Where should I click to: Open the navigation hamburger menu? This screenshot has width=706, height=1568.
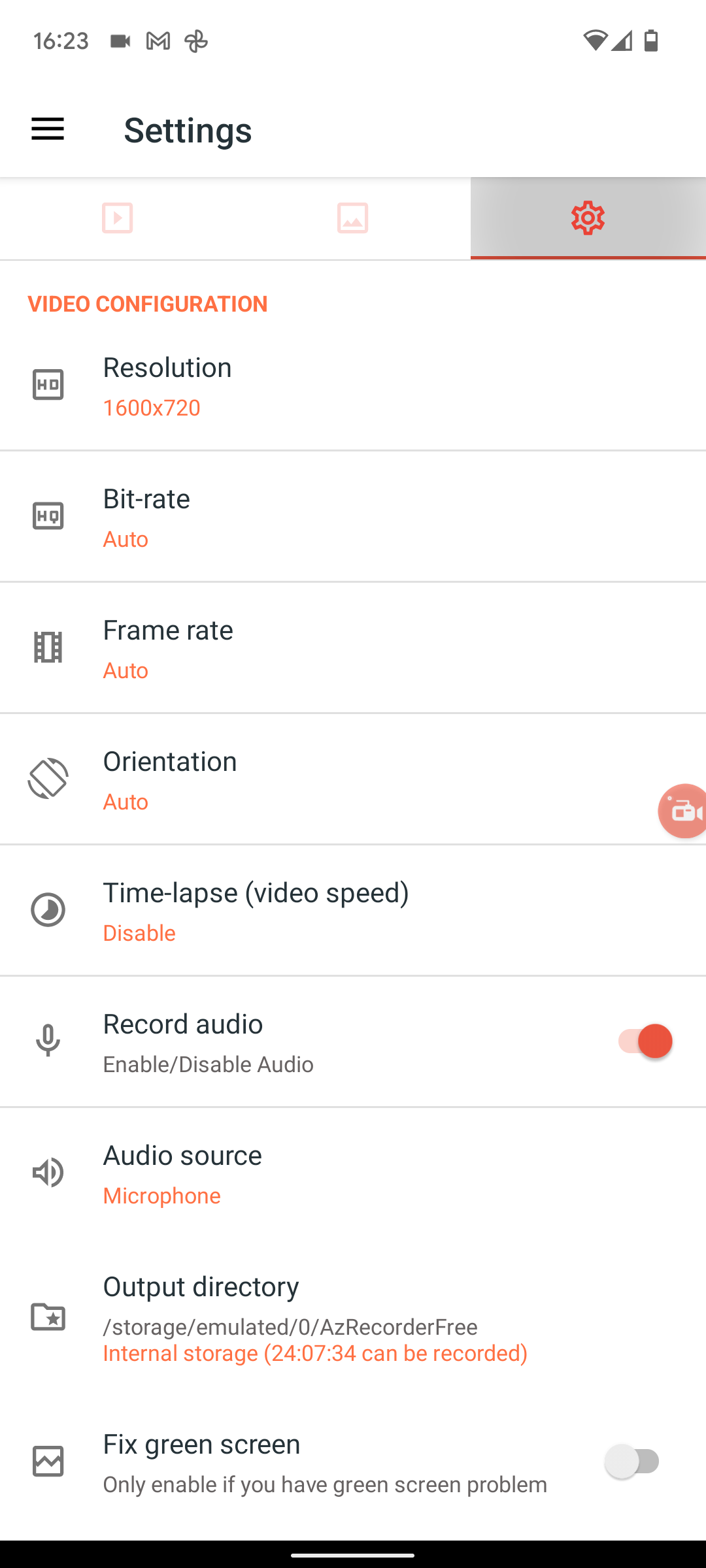coord(48,129)
